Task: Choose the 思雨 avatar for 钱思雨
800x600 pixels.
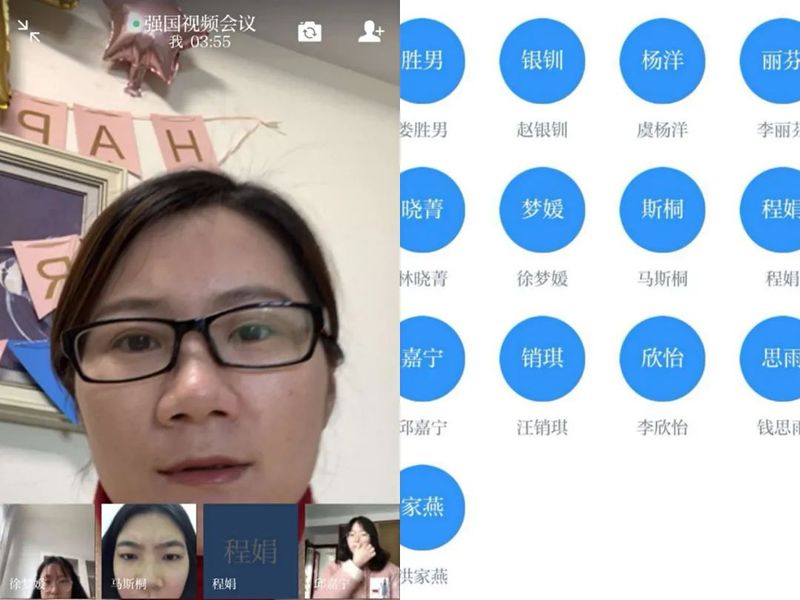Action: point(772,358)
